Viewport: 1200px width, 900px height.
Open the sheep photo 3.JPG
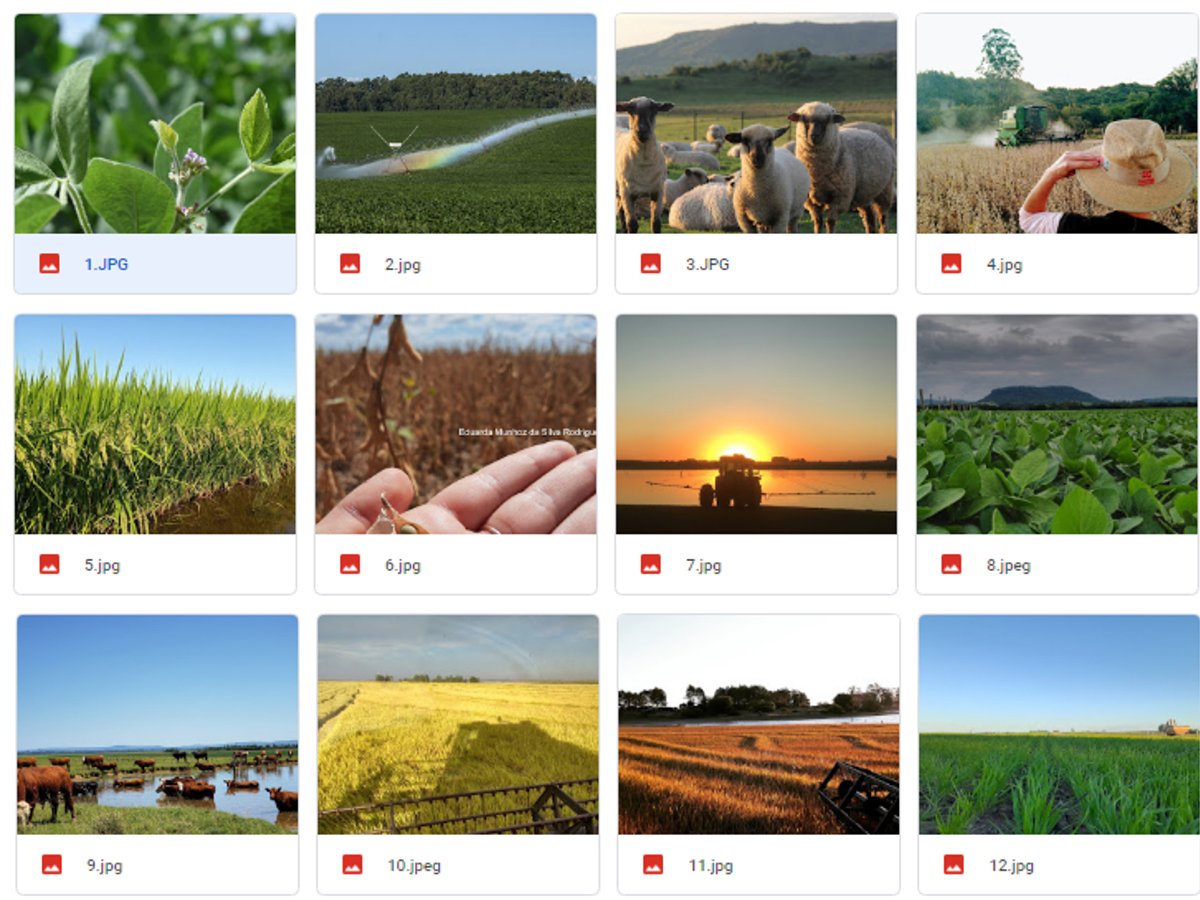(755, 124)
